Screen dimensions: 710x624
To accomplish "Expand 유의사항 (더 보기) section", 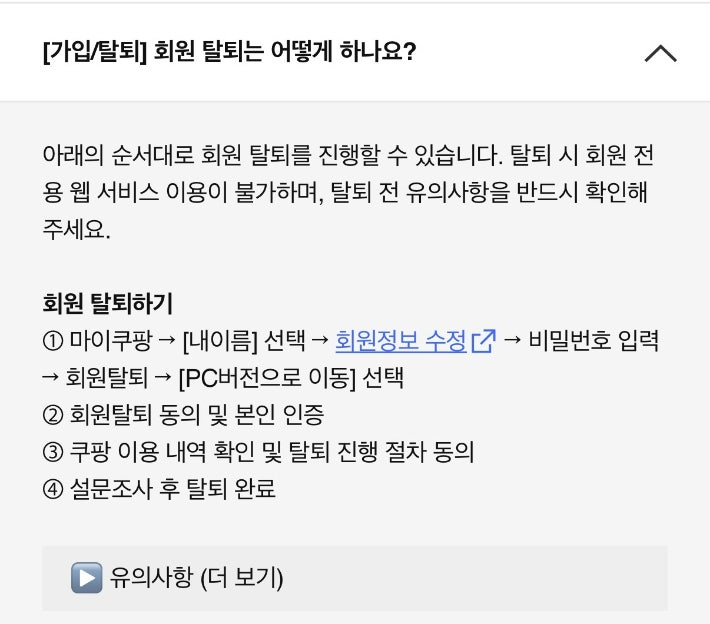I will click(x=177, y=577).
